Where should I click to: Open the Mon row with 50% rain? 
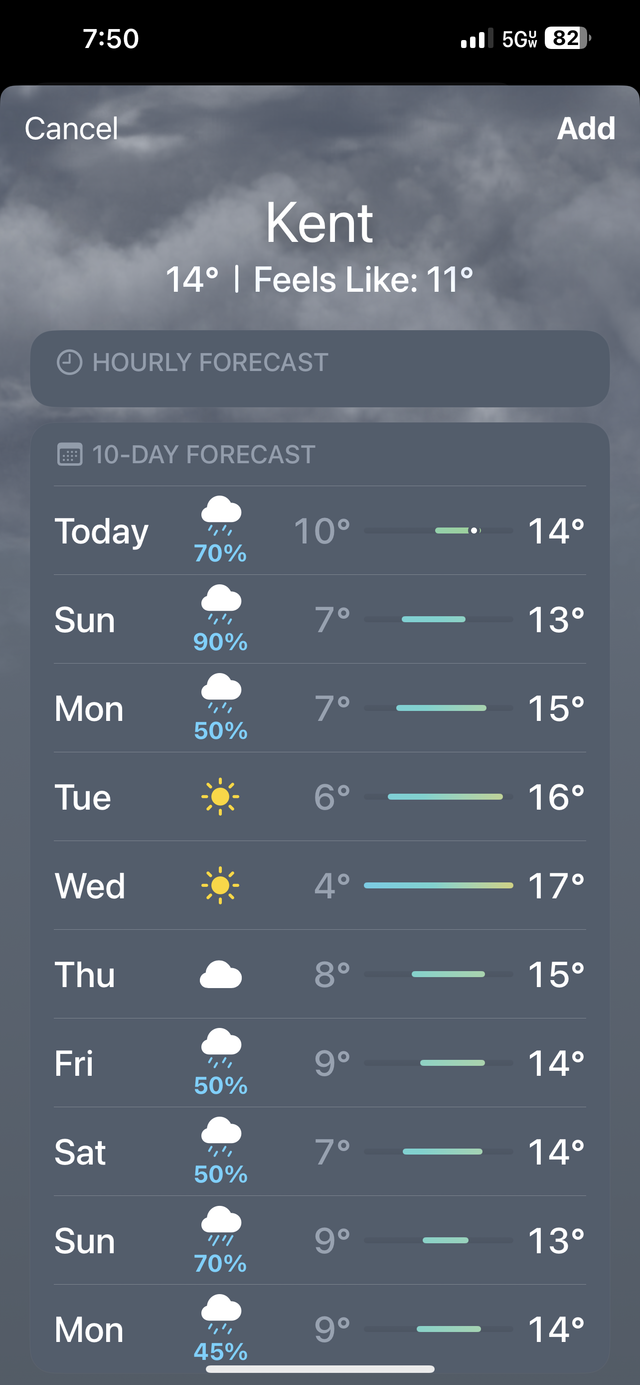(x=319, y=709)
